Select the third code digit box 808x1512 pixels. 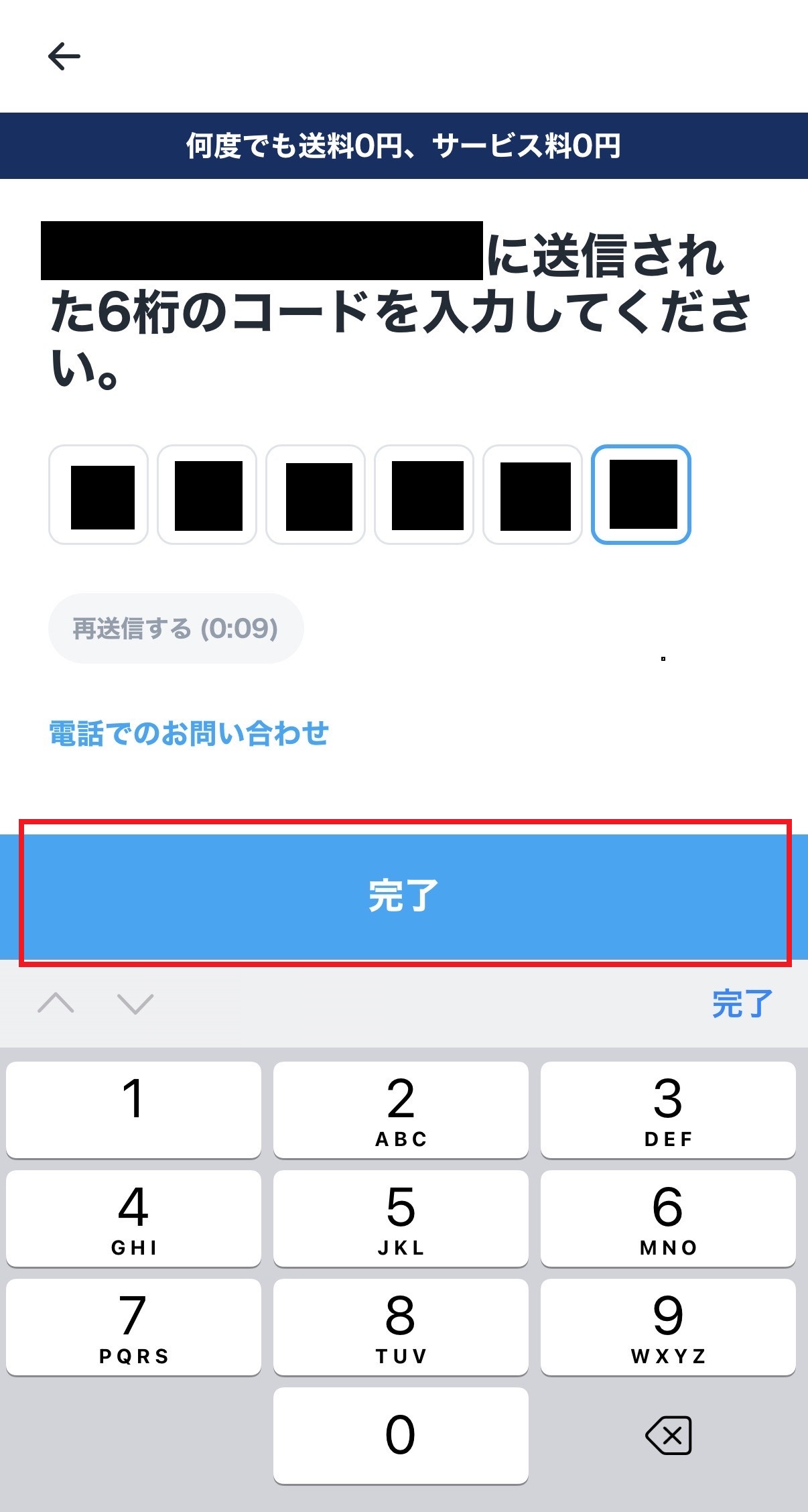pos(316,495)
